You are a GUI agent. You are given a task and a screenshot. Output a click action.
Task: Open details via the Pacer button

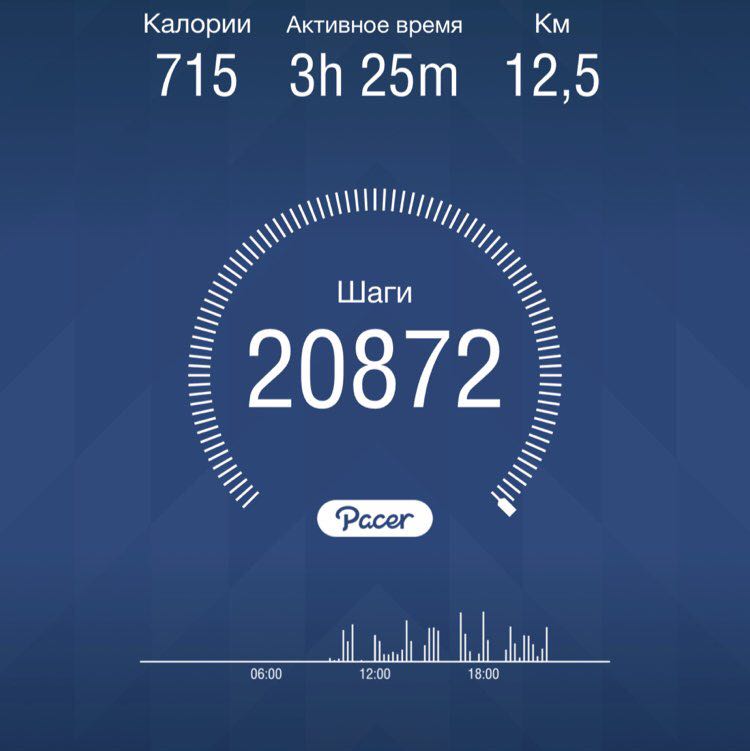[x=375, y=516]
